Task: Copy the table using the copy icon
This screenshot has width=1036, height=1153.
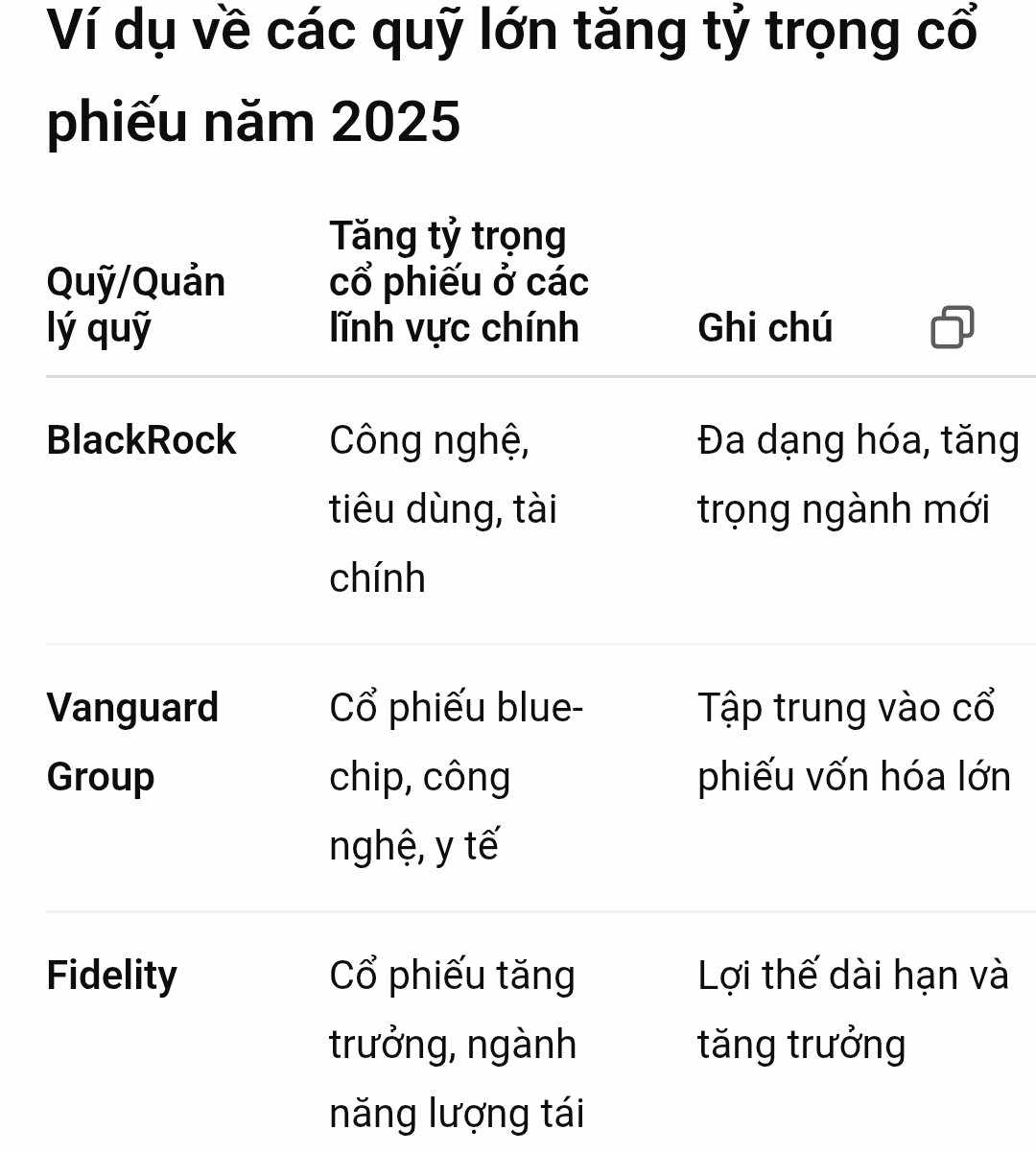Action: pos(952,327)
